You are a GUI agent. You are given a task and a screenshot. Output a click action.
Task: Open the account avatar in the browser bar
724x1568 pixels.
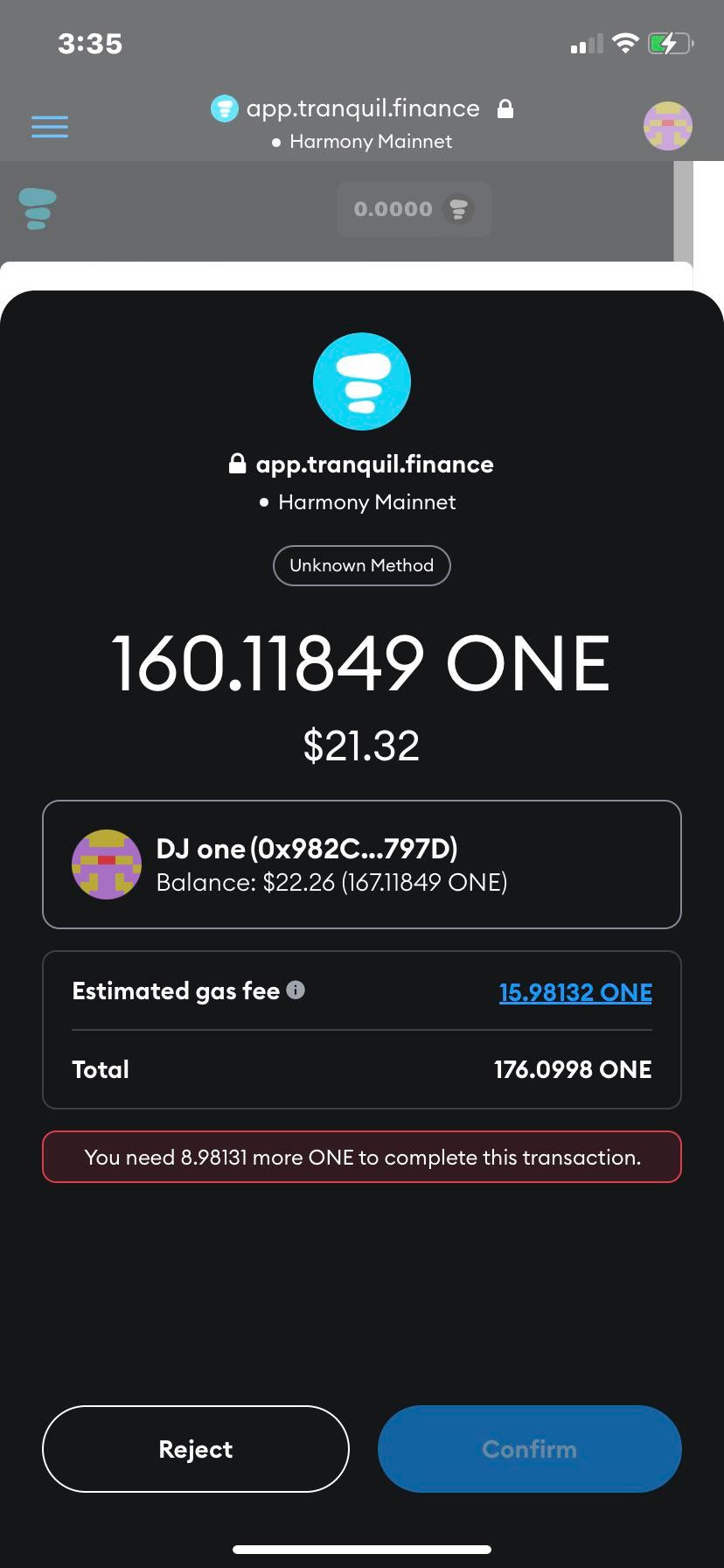668,126
